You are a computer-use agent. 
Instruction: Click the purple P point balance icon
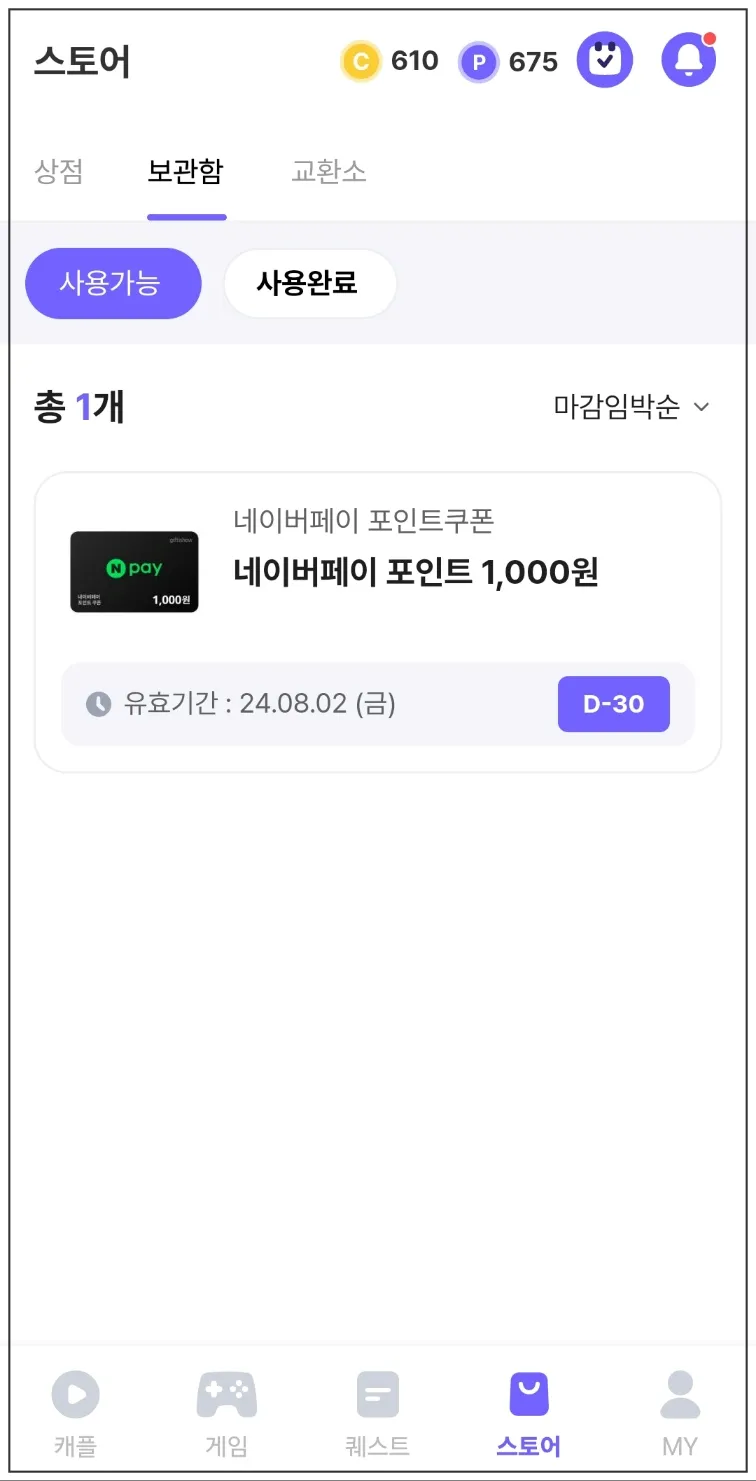[x=478, y=62]
